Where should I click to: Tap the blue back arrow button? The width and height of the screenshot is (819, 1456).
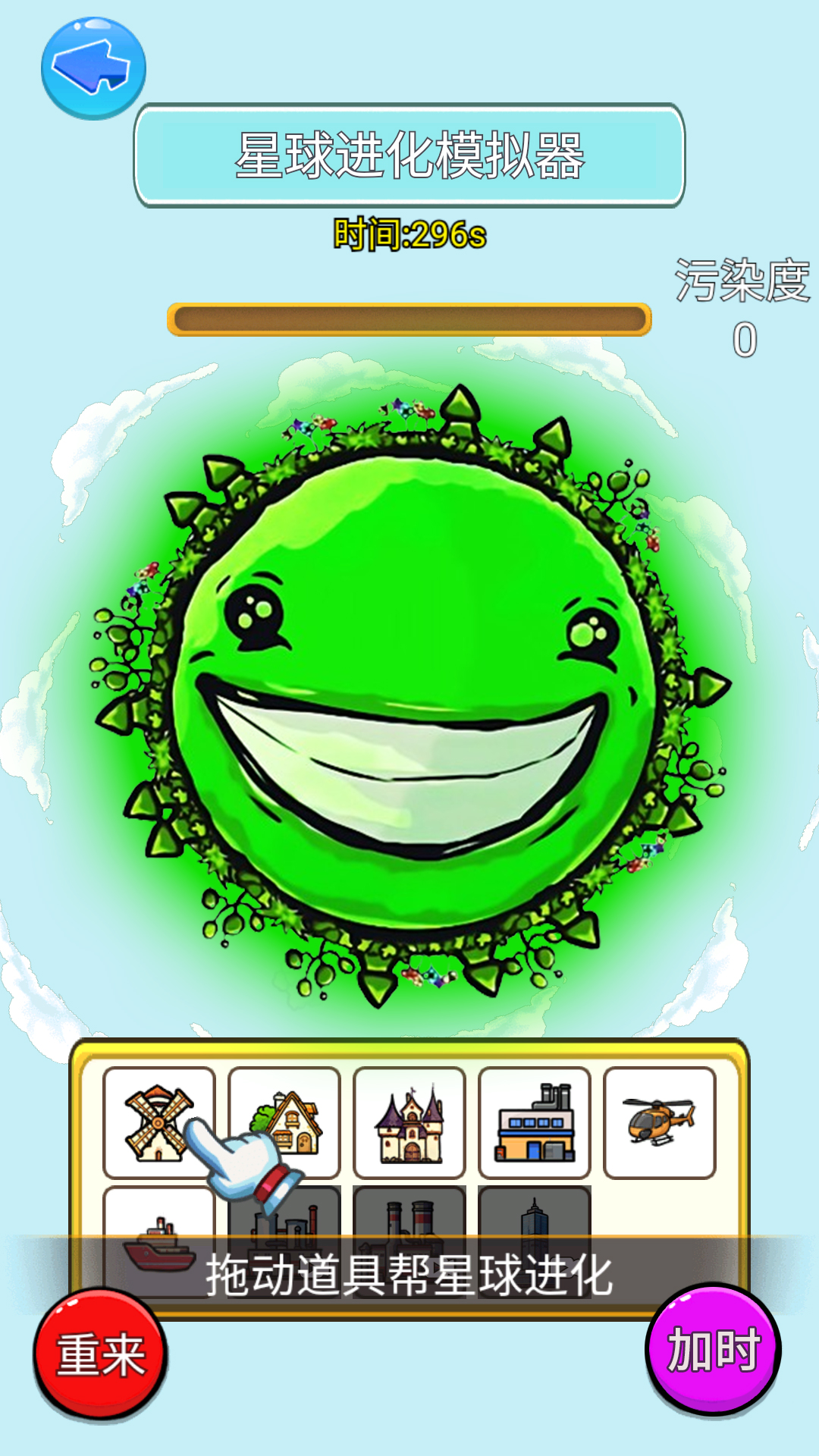point(93,68)
